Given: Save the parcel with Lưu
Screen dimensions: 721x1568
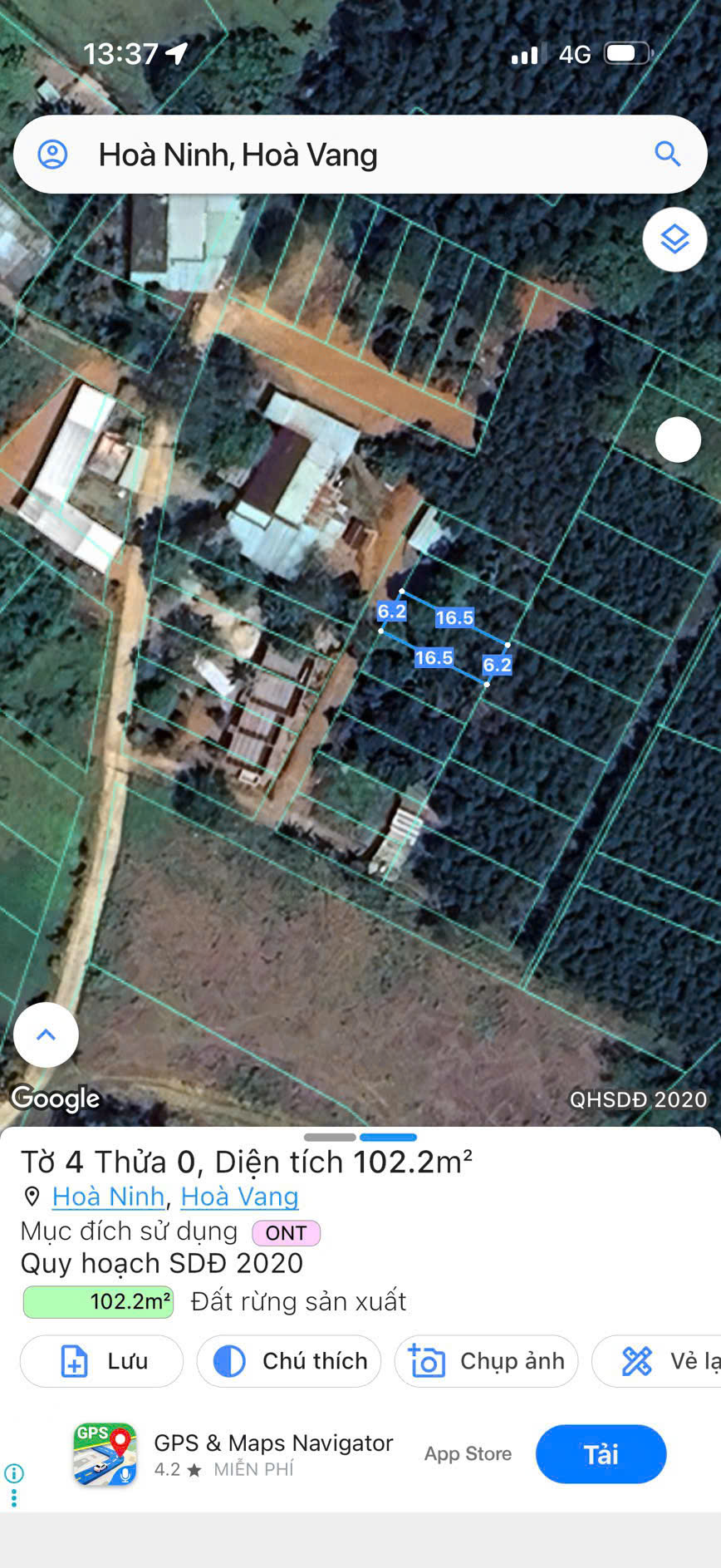Looking at the screenshot, I should (101, 1361).
